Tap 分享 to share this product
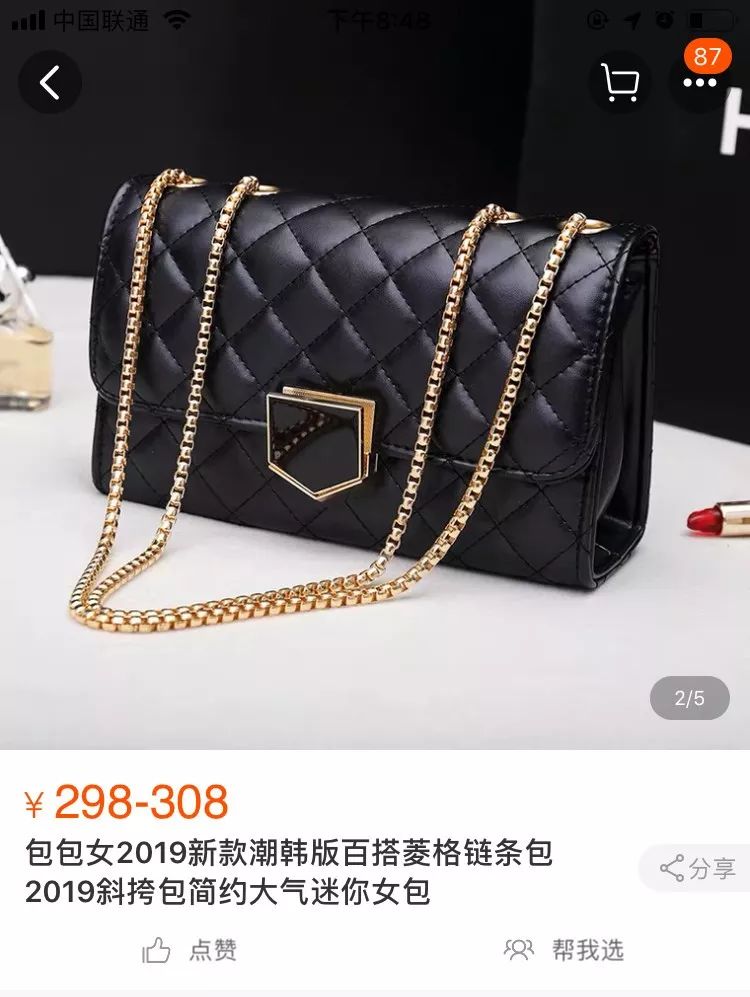The height and width of the screenshot is (997, 750). pyautogui.click(x=698, y=868)
